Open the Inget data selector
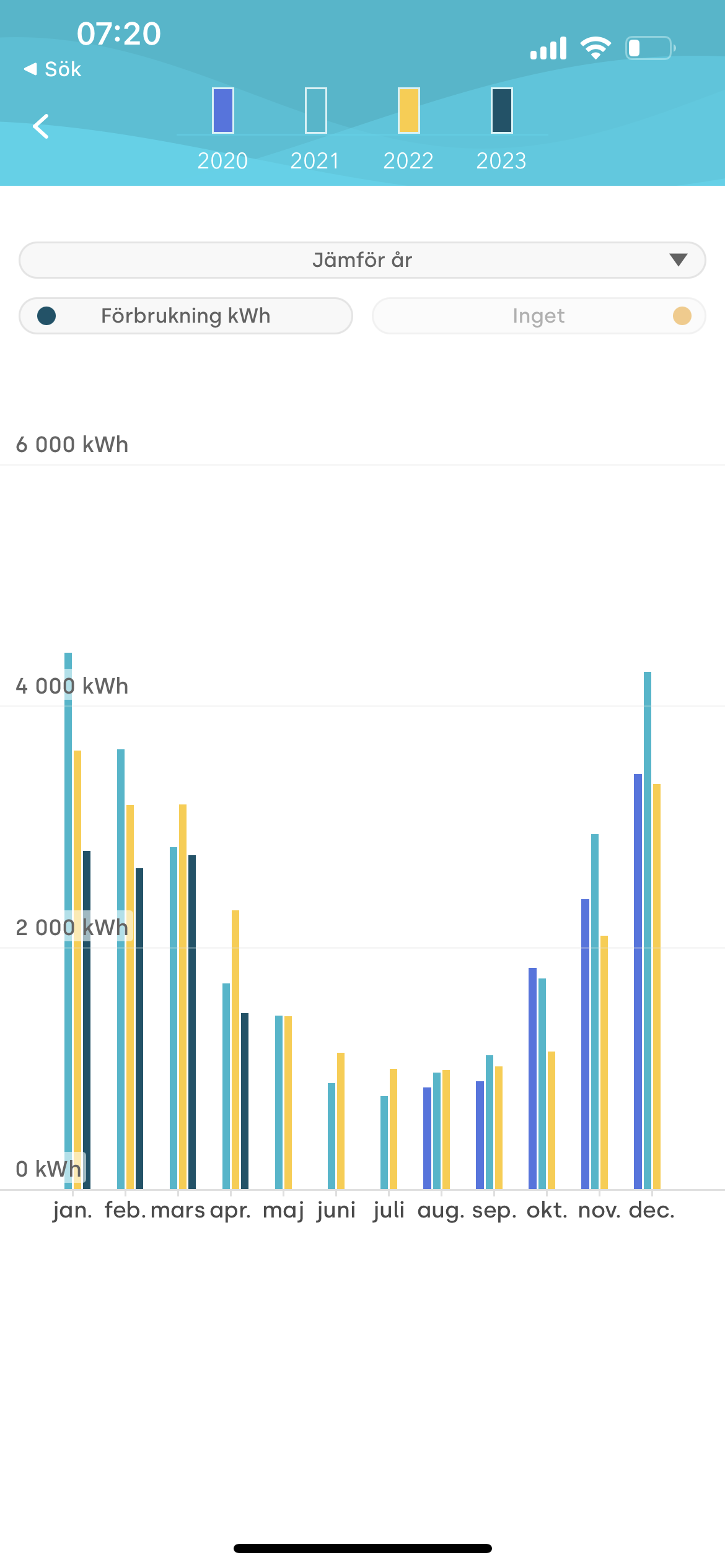 (538, 316)
